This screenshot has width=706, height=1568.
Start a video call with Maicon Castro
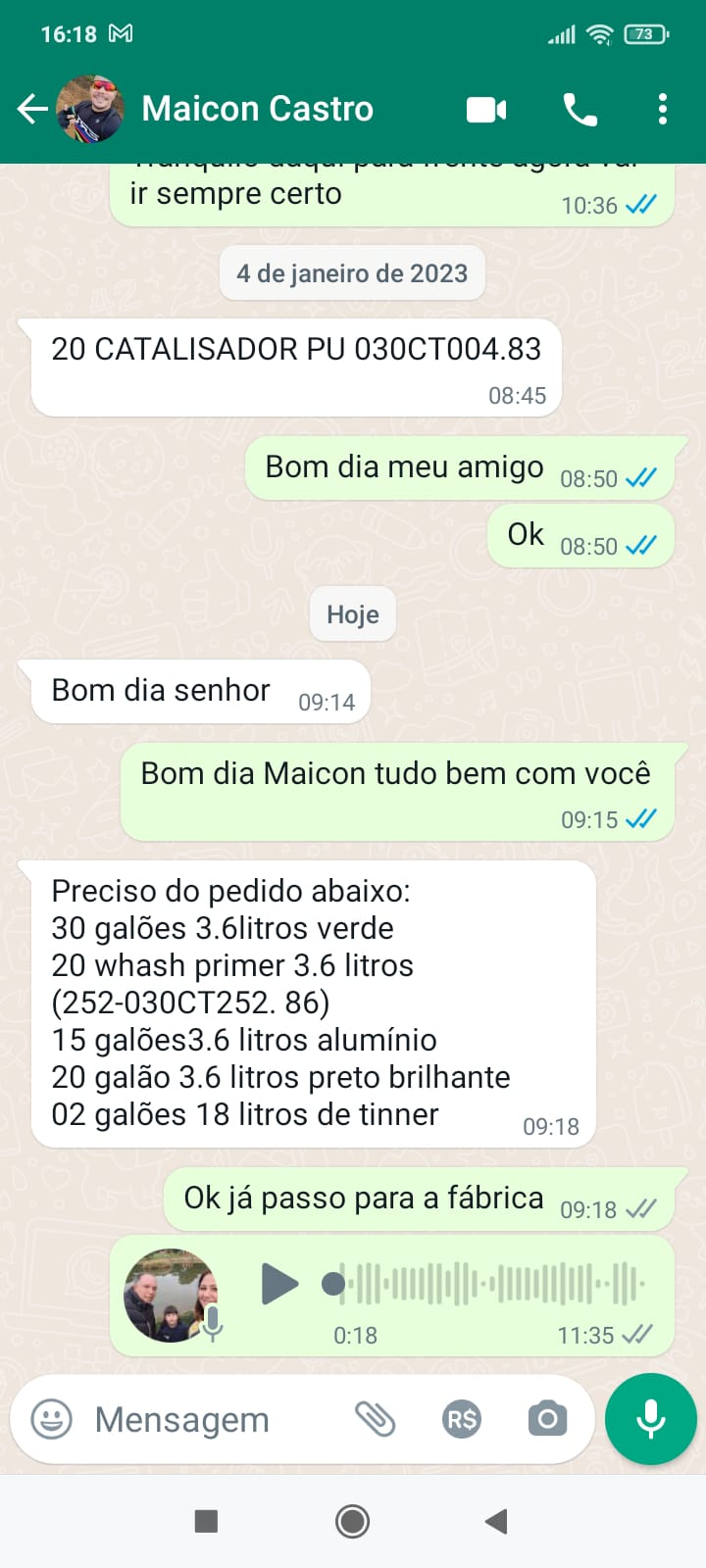click(486, 109)
